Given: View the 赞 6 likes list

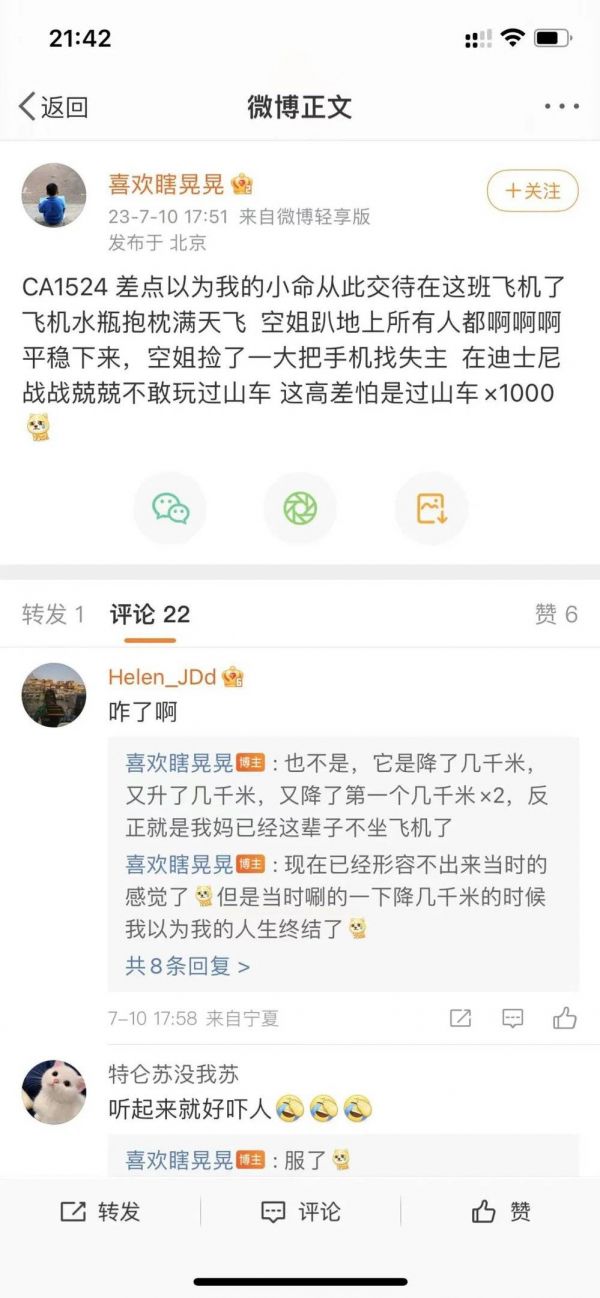Looking at the screenshot, I should coord(556,614).
